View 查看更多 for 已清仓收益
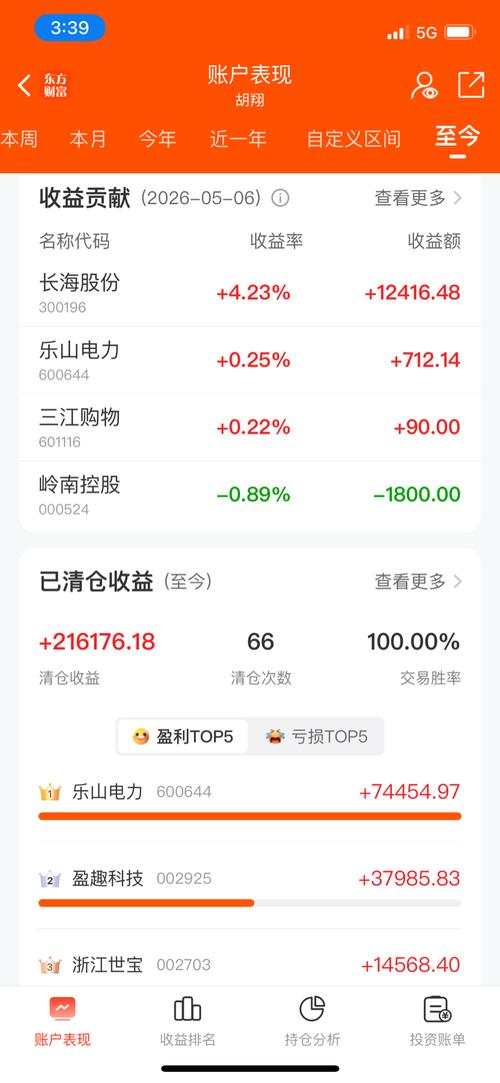500x1083 pixels. coord(418,582)
